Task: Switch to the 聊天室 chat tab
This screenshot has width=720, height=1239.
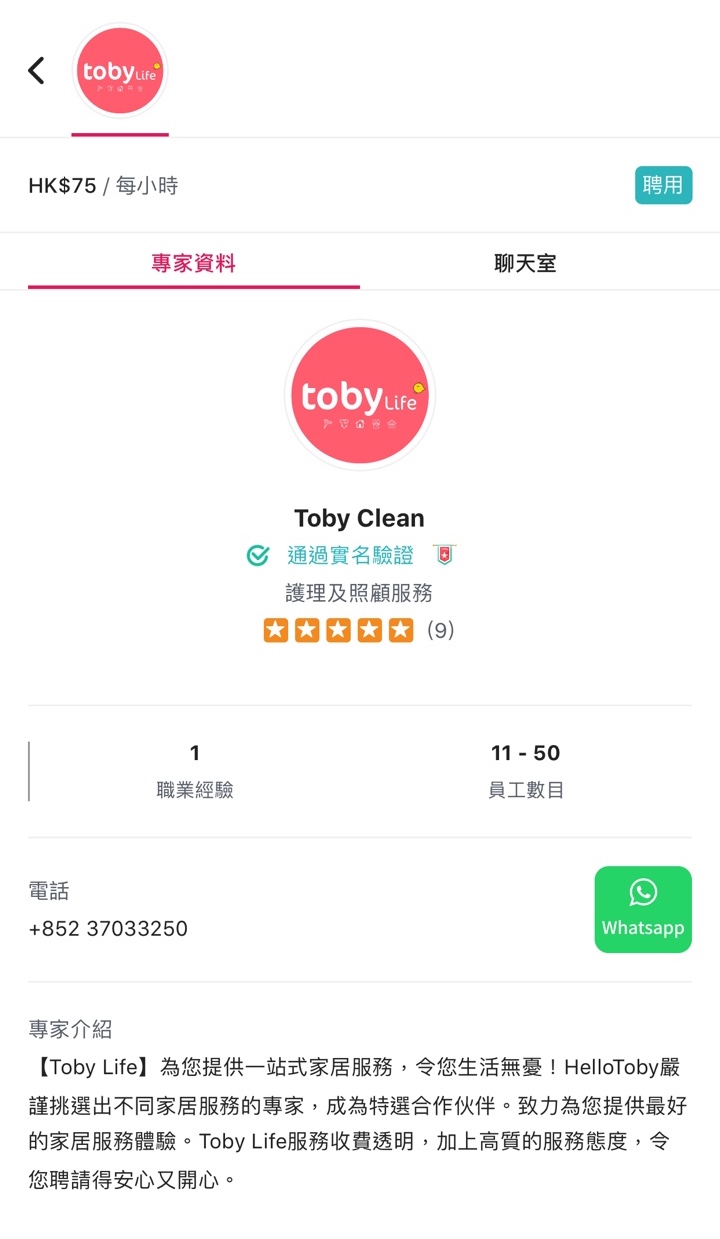Action: point(525,264)
